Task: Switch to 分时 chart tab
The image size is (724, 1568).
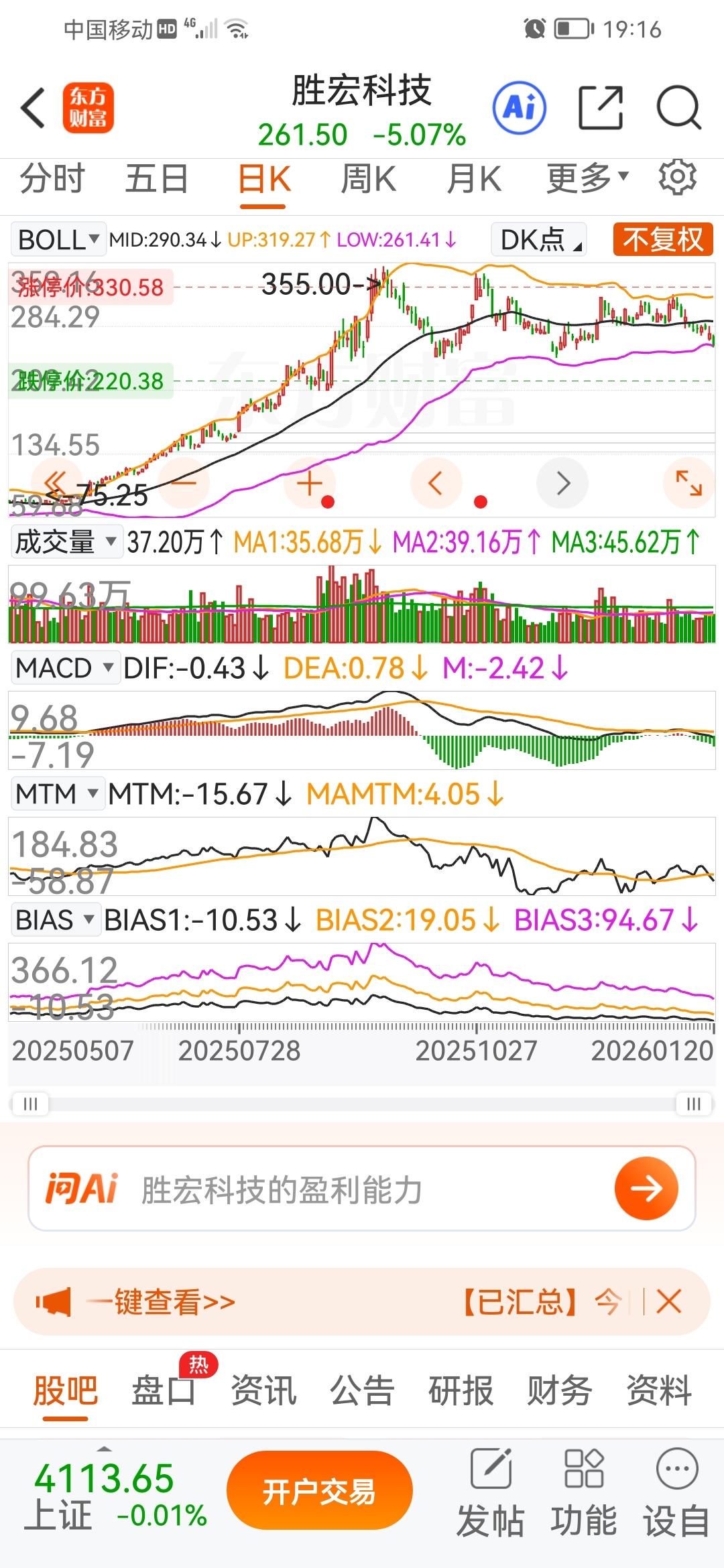Action: coord(52,179)
